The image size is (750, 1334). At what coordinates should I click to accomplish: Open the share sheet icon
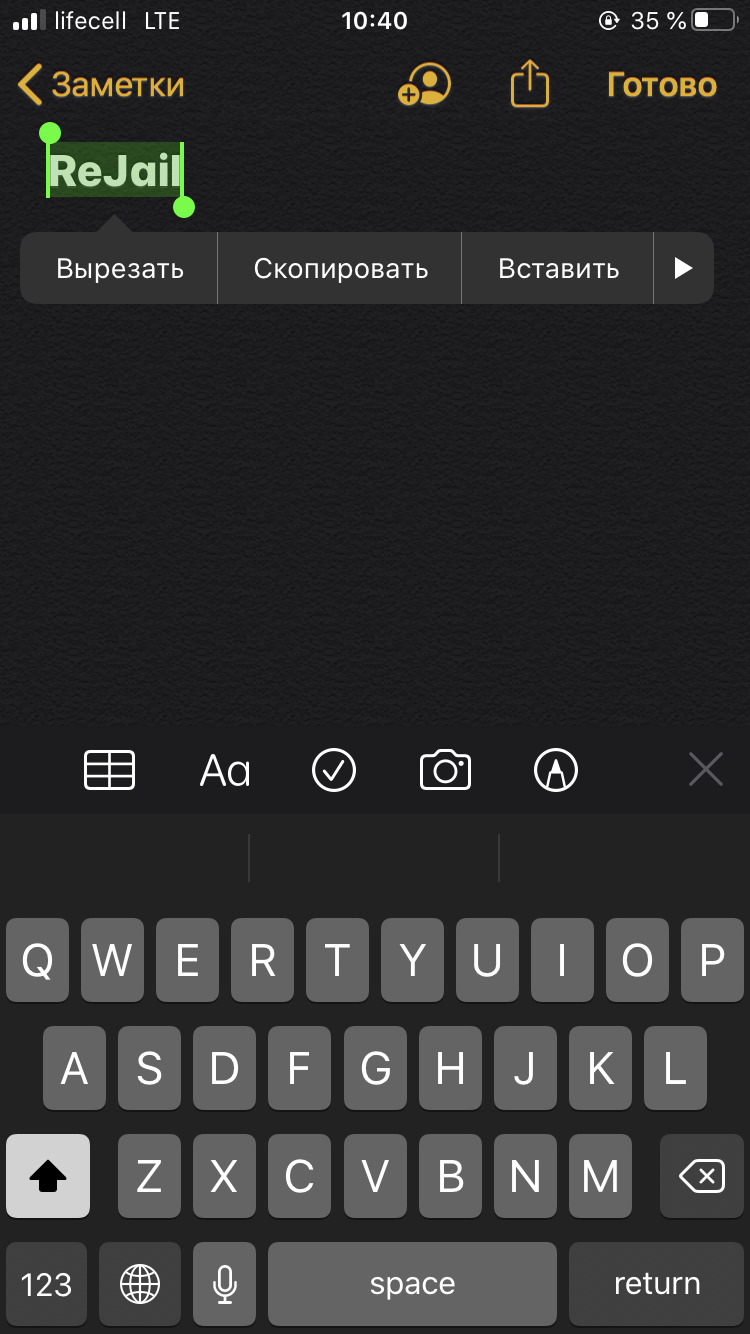(x=530, y=84)
